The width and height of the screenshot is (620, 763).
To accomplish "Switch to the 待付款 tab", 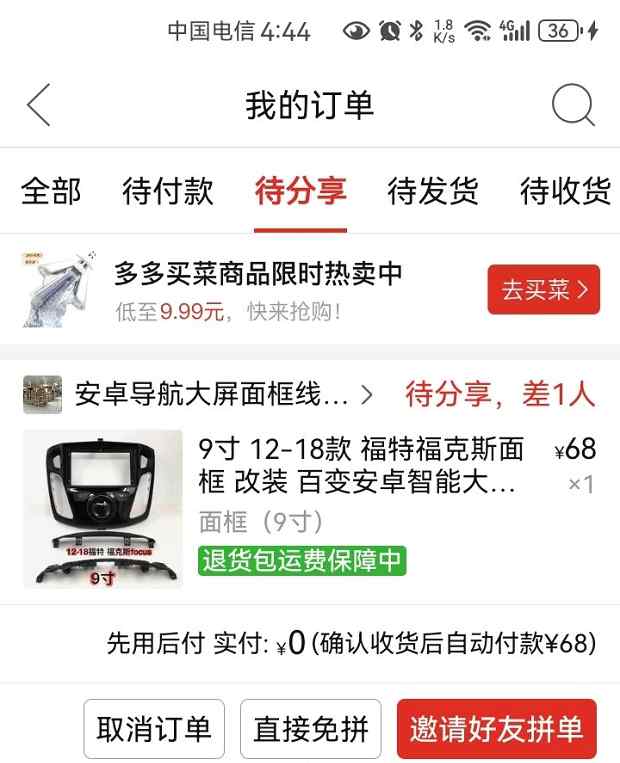I will [168, 190].
